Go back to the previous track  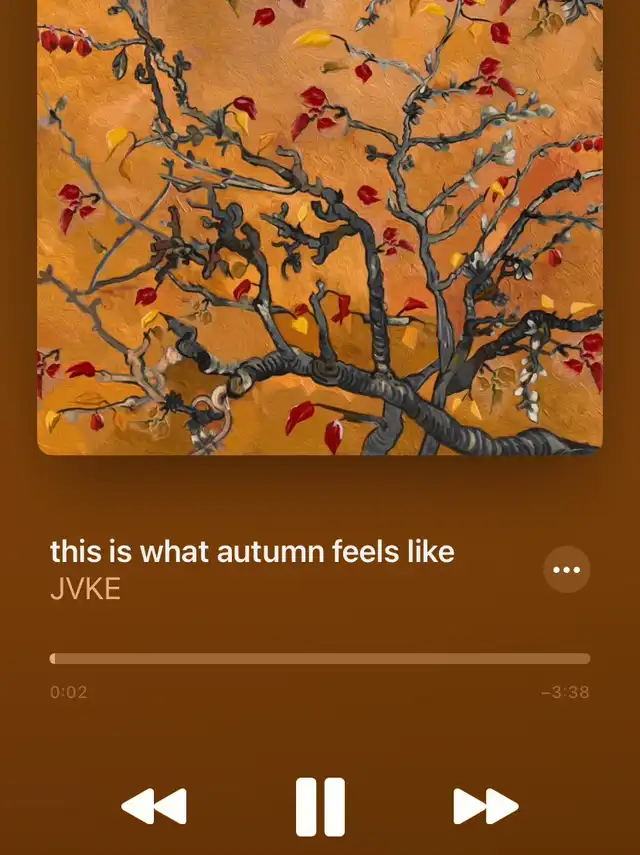pyautogui.click(x=154, y=806)
